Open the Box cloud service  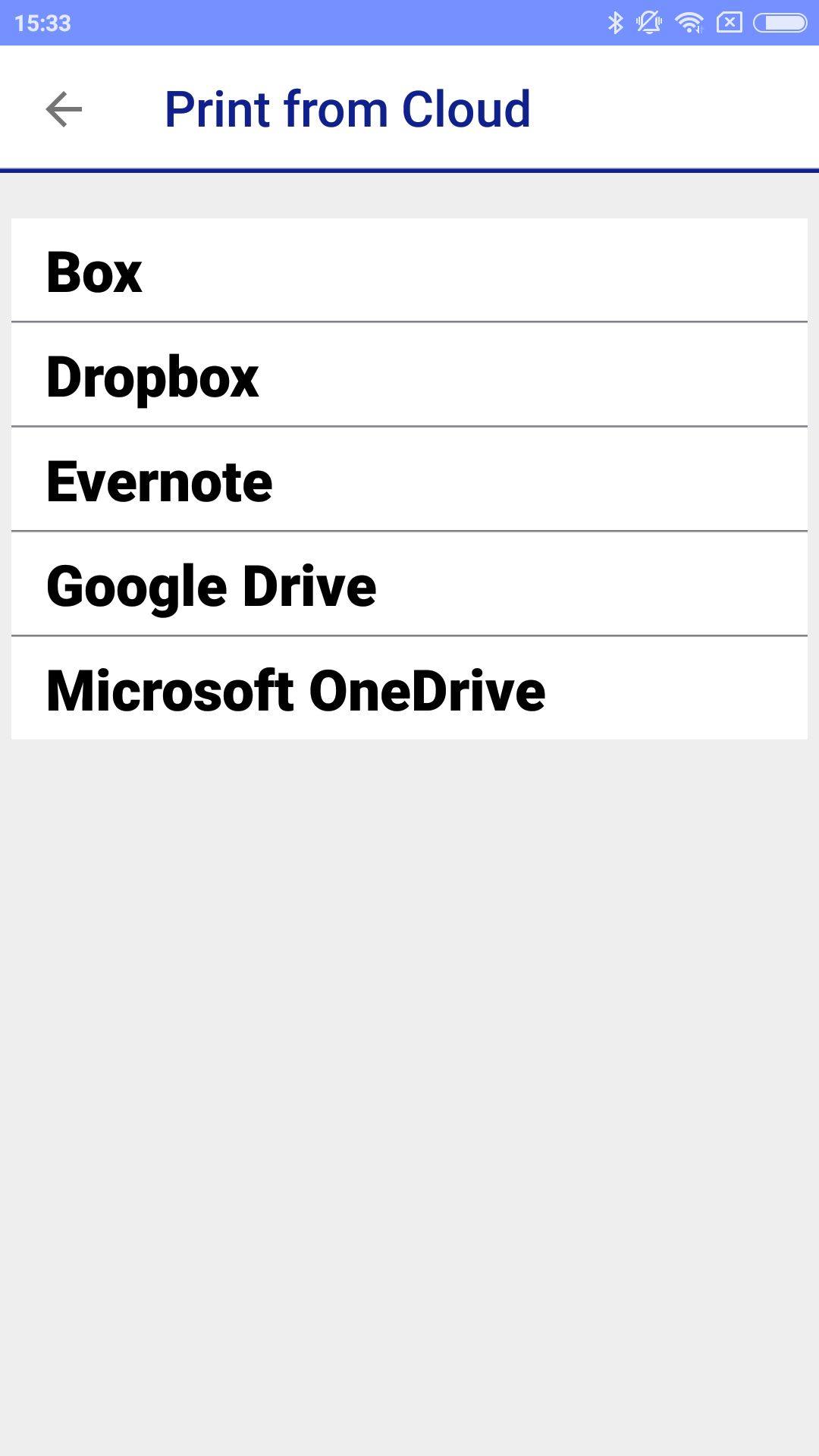coord(409,271)
